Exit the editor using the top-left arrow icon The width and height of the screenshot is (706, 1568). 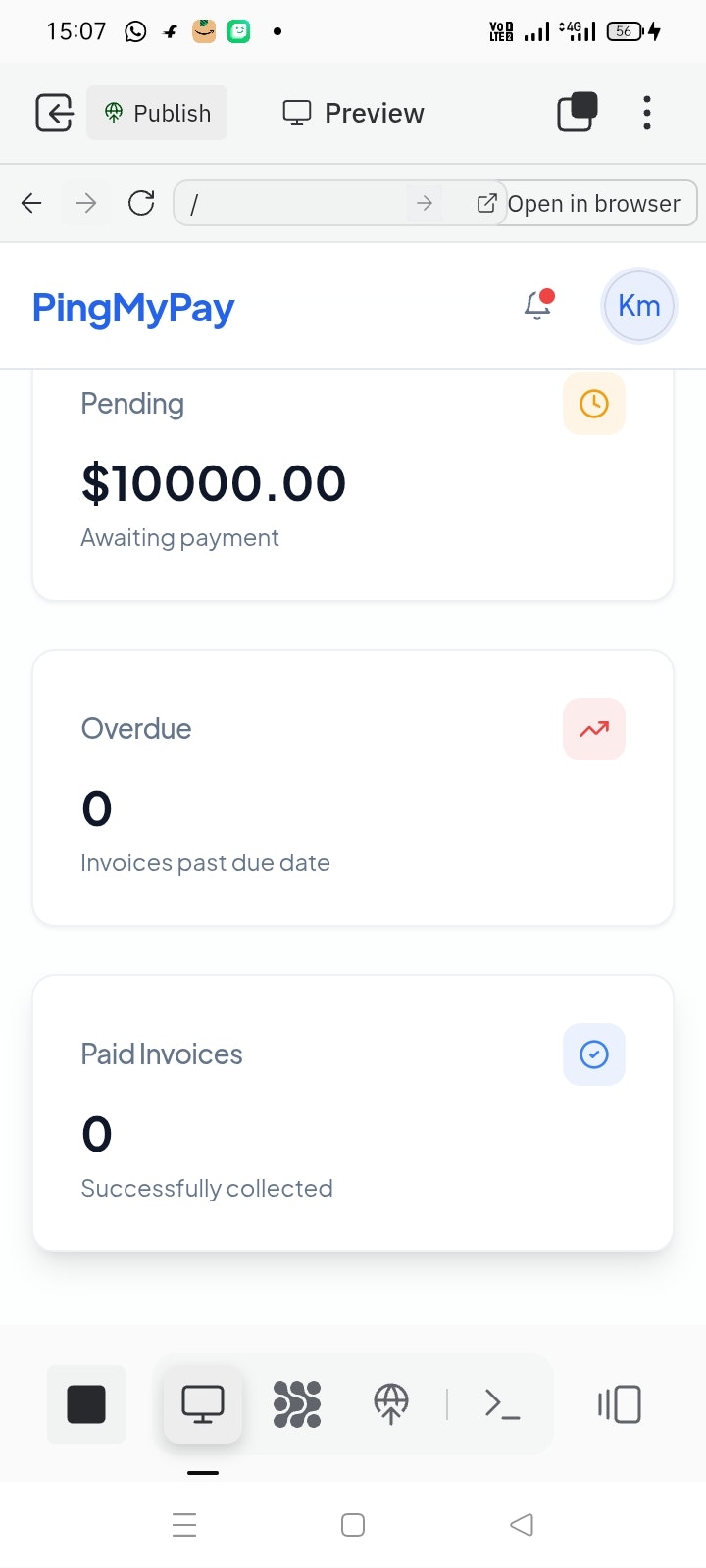(54, 113)
